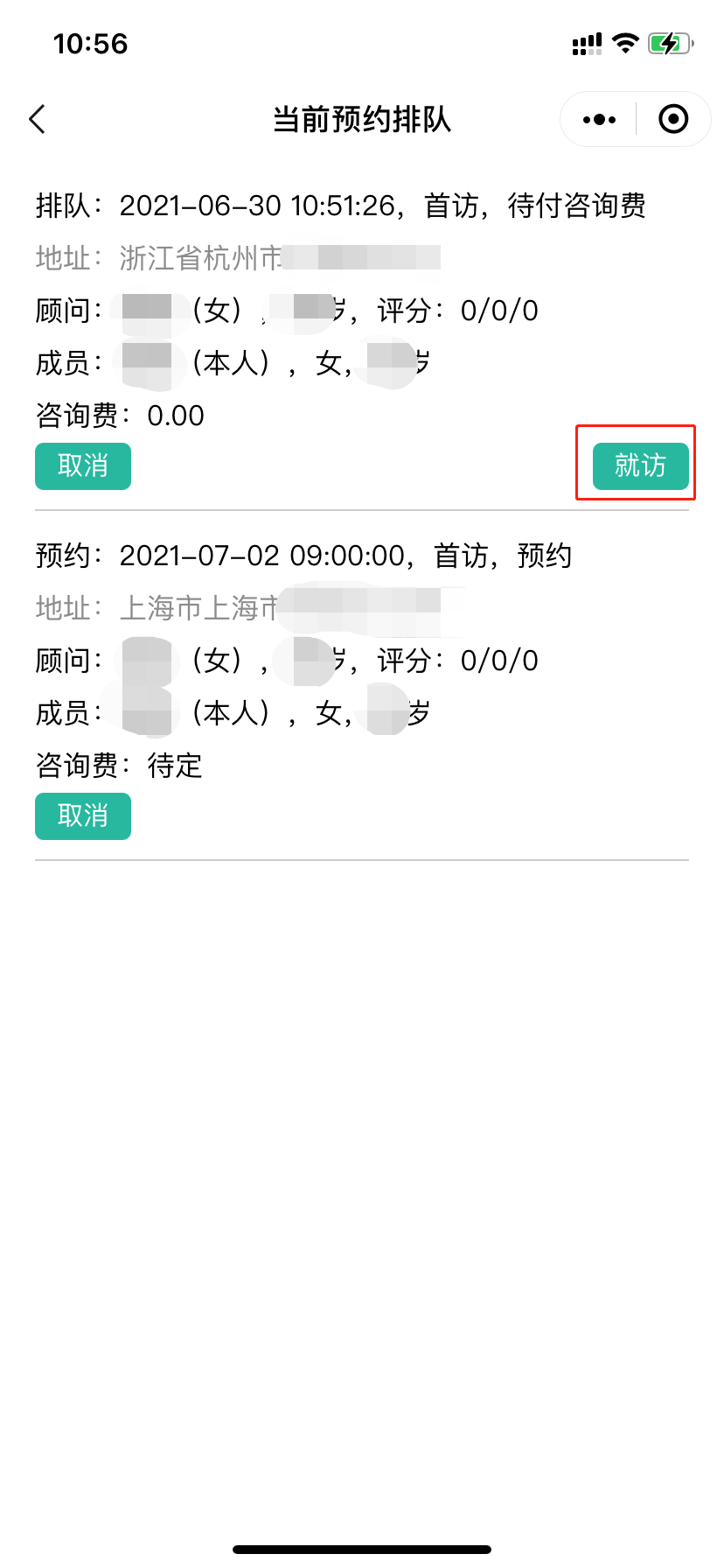Cancel the 2021-07-02 appointment
Screen dimensions: 724x1568
coord(83,815)
